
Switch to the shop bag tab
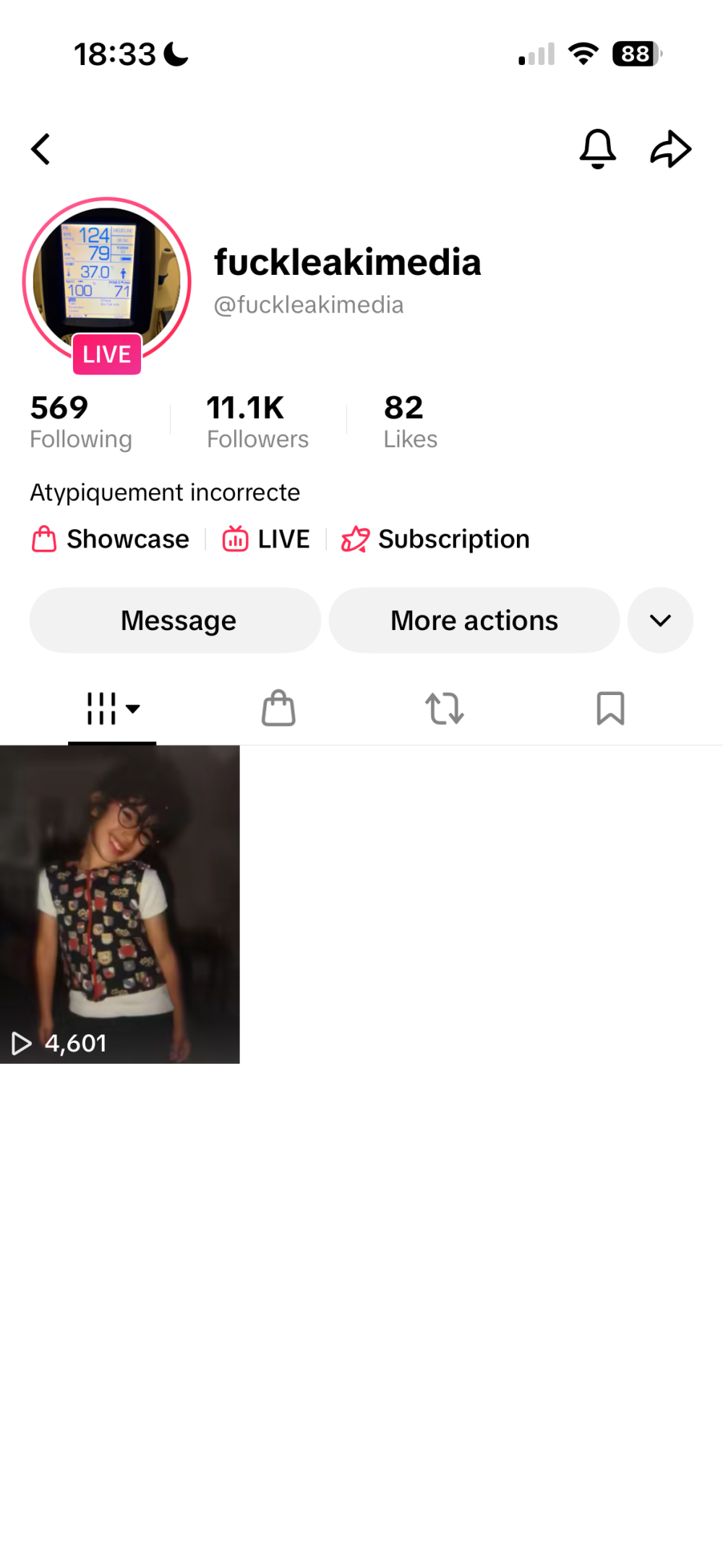278,709
